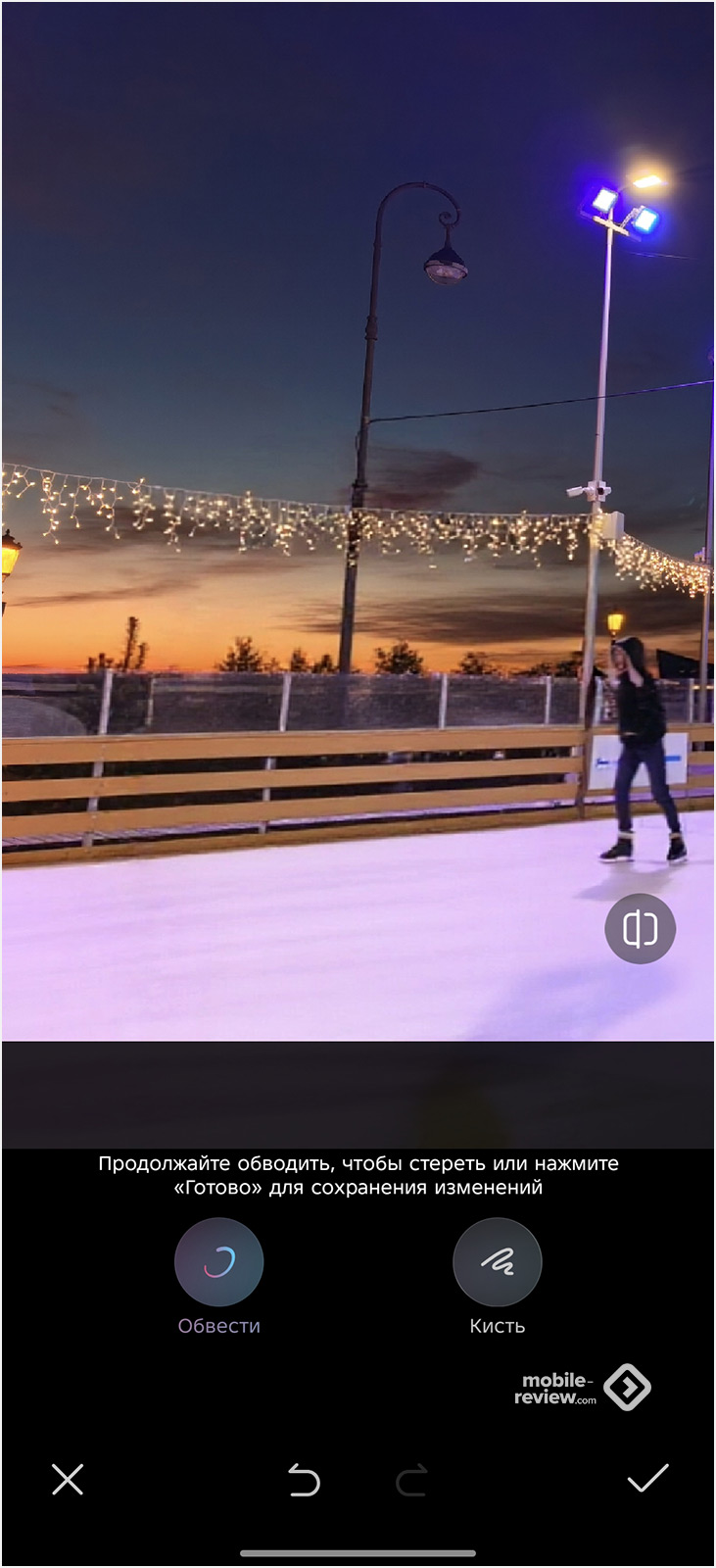Switch to the Кисть brush tool
Image resolution: width=716 pixels, height=1568 pixels.
pyautogui.click(x=497, y=1262)
